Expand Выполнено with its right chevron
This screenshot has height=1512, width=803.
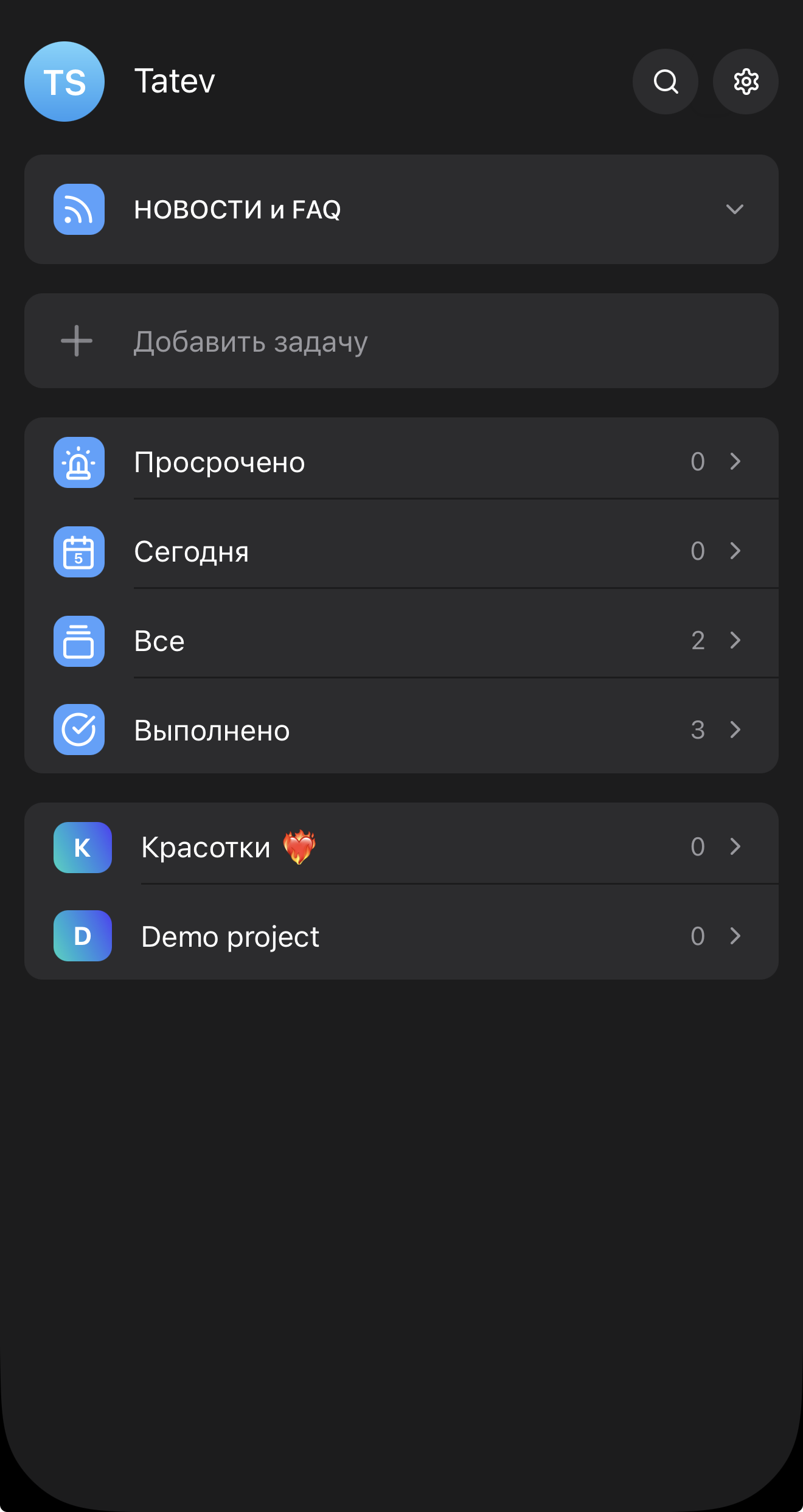tap(735, 730)
